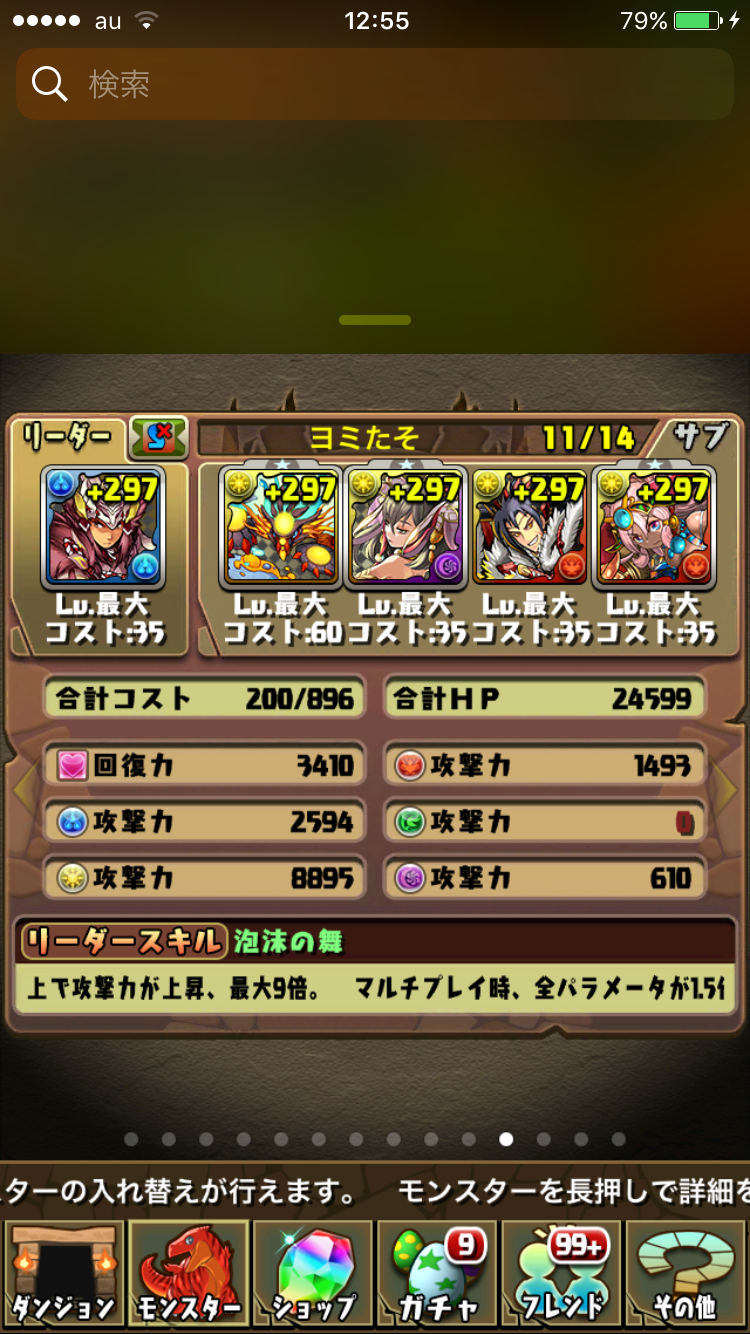Select the cost 60 sub monster
750x1334 pixels.
click(x=281, y=527)
